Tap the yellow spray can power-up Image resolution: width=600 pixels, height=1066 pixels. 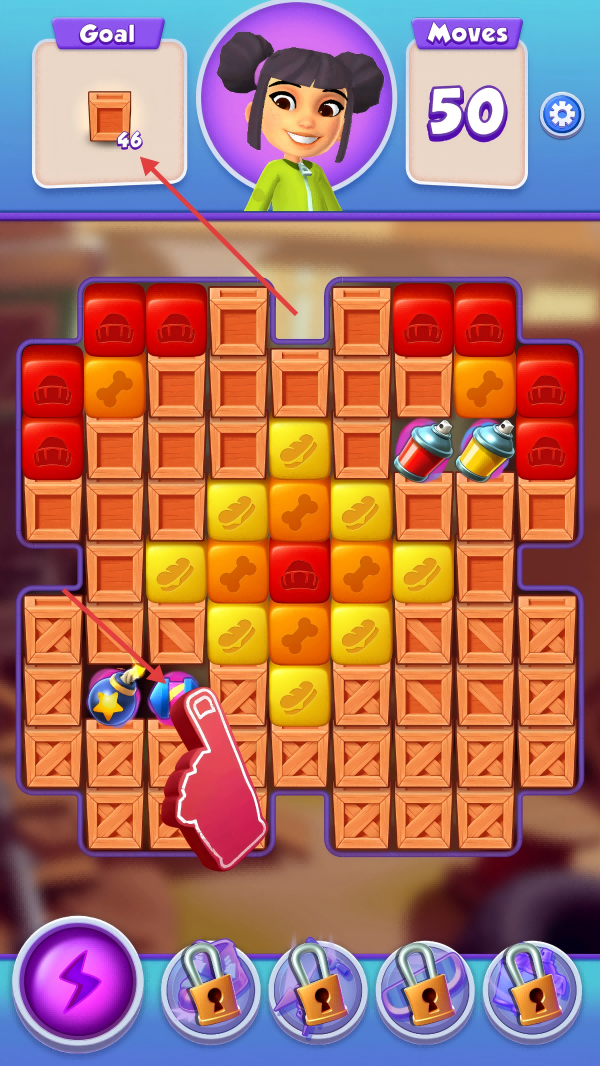tap(486, 449)
